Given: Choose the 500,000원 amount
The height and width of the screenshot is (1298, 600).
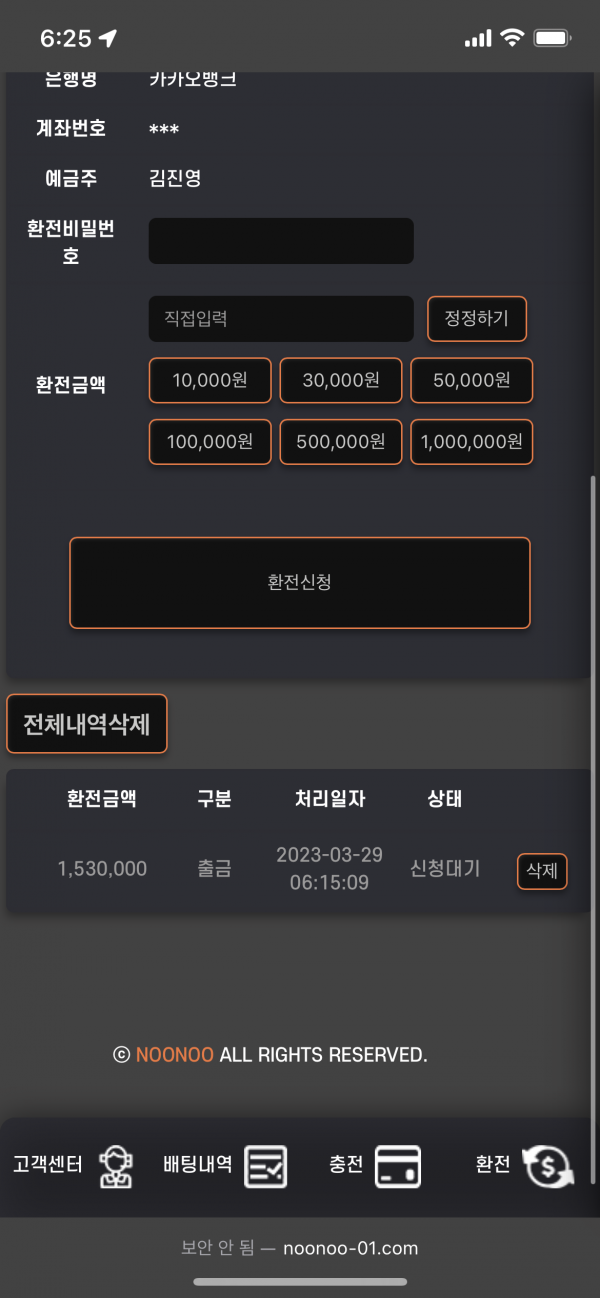Looking at the screenshot, I should (341, 442).
